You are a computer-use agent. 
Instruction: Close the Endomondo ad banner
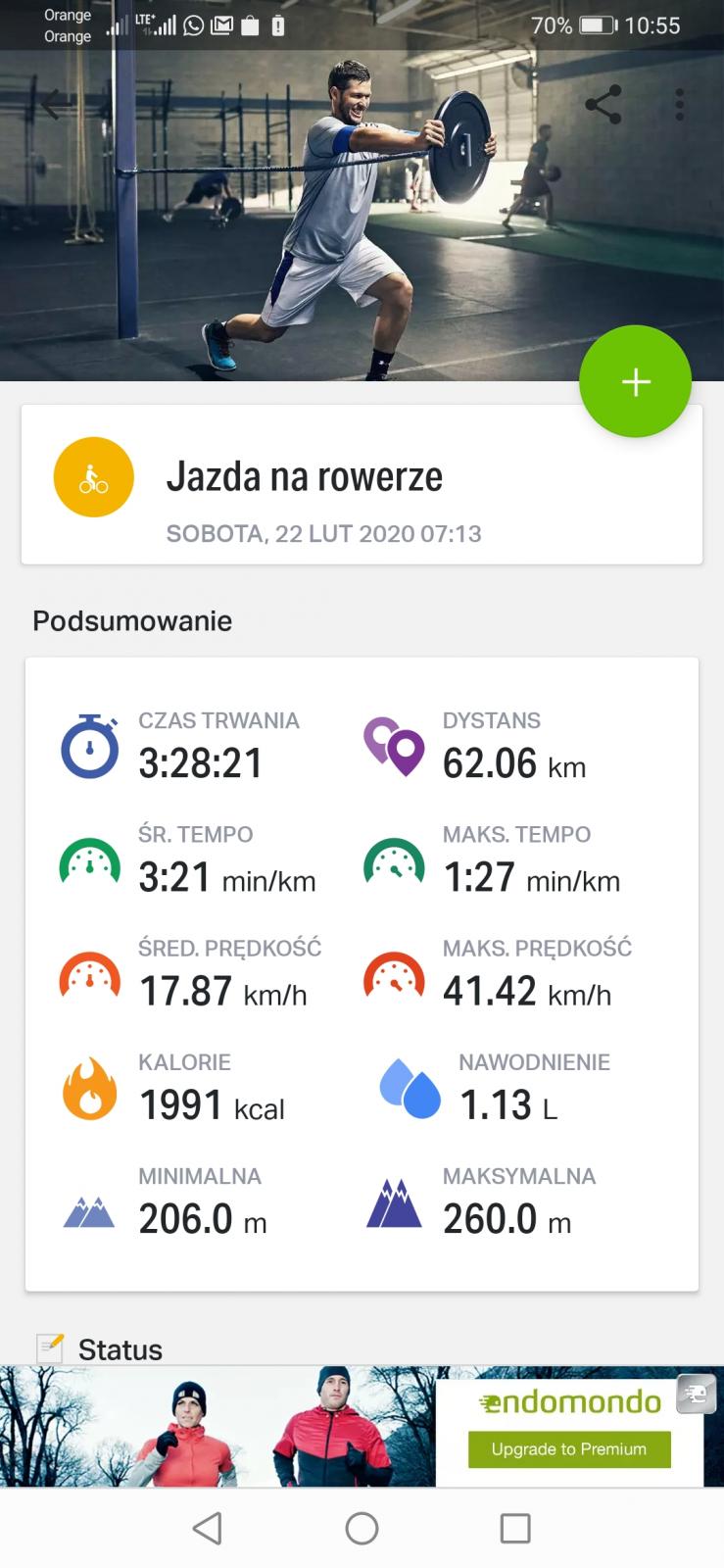695,1395
